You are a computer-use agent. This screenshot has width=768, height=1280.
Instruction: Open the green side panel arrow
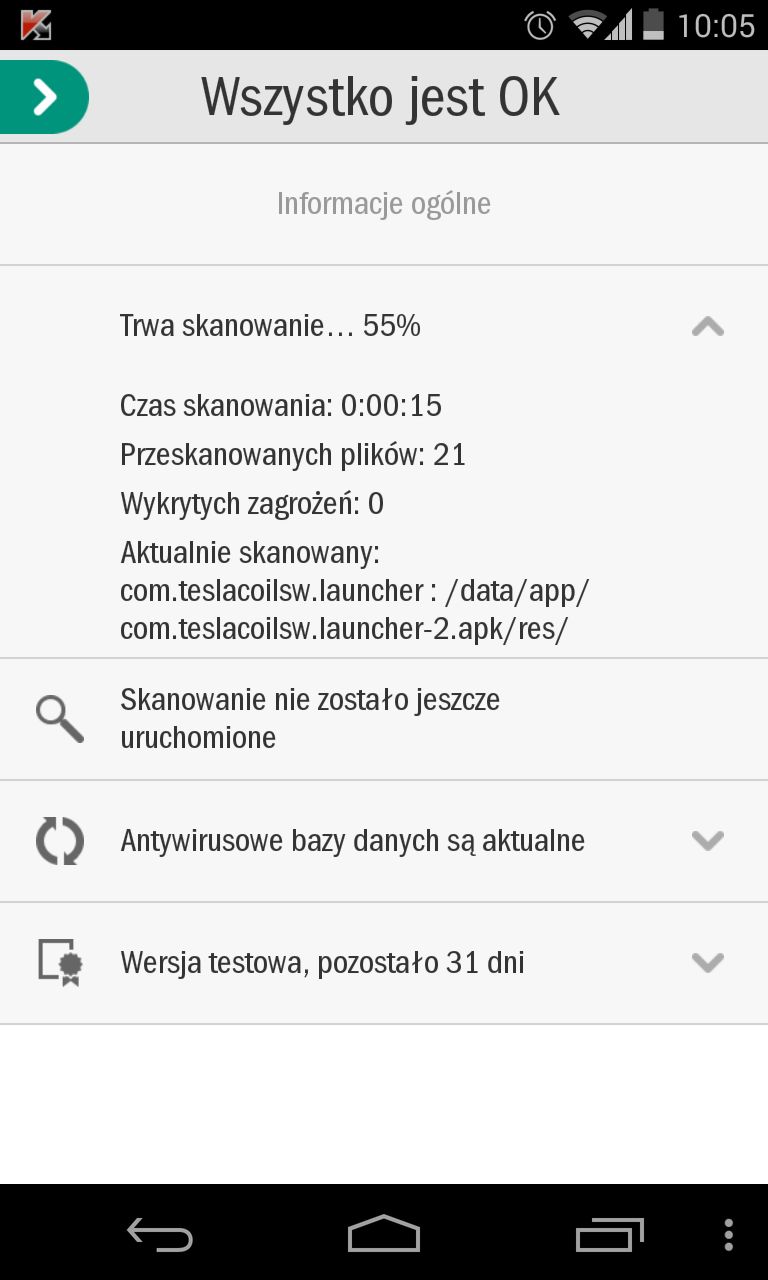44,97
